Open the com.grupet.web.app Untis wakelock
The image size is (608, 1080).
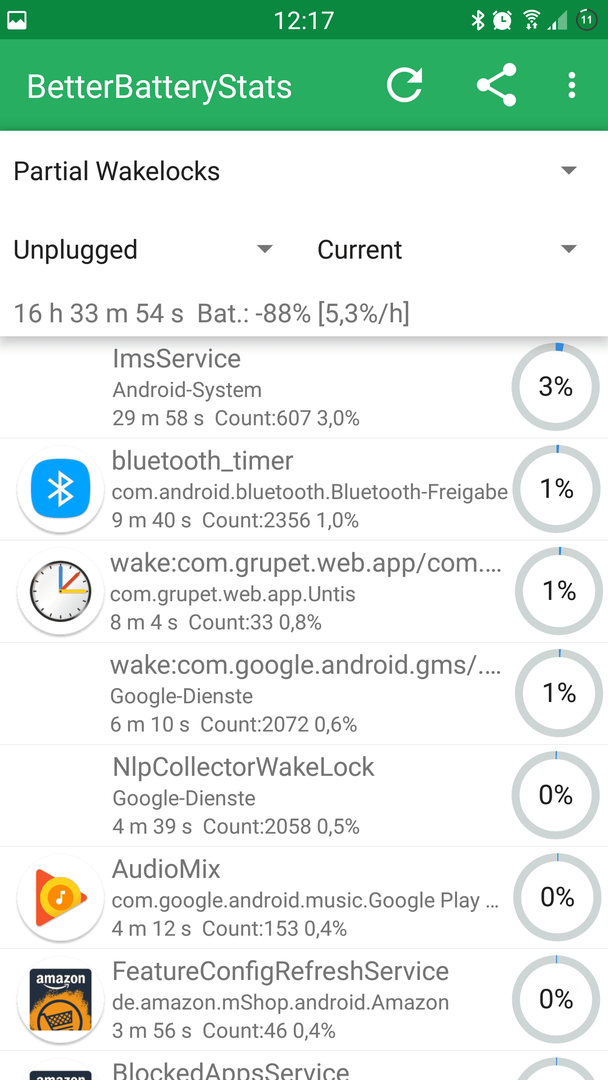(x=304, y=592)
